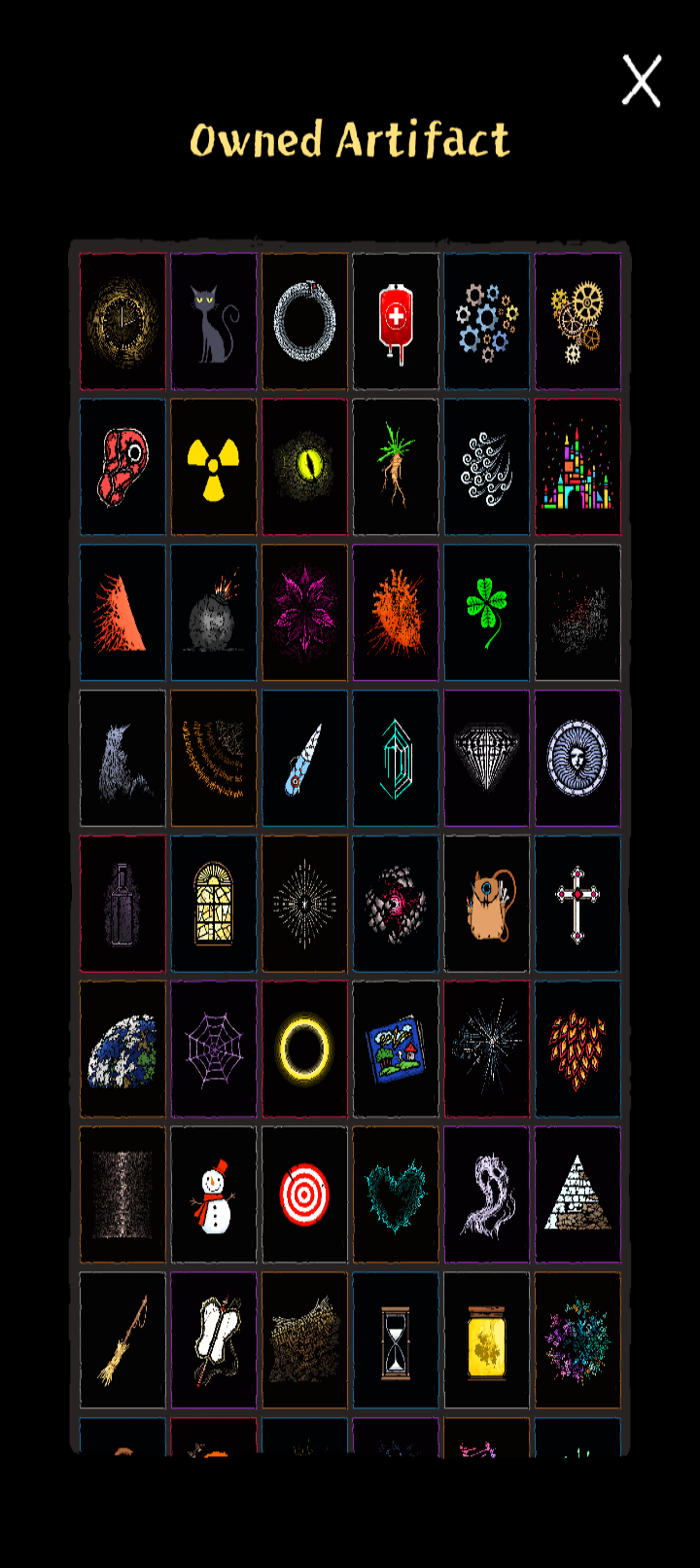Screen dimensions: 700x1568
Task: Select the golden clock artifact
Action: pyautogui.click(x=122, y=322)
